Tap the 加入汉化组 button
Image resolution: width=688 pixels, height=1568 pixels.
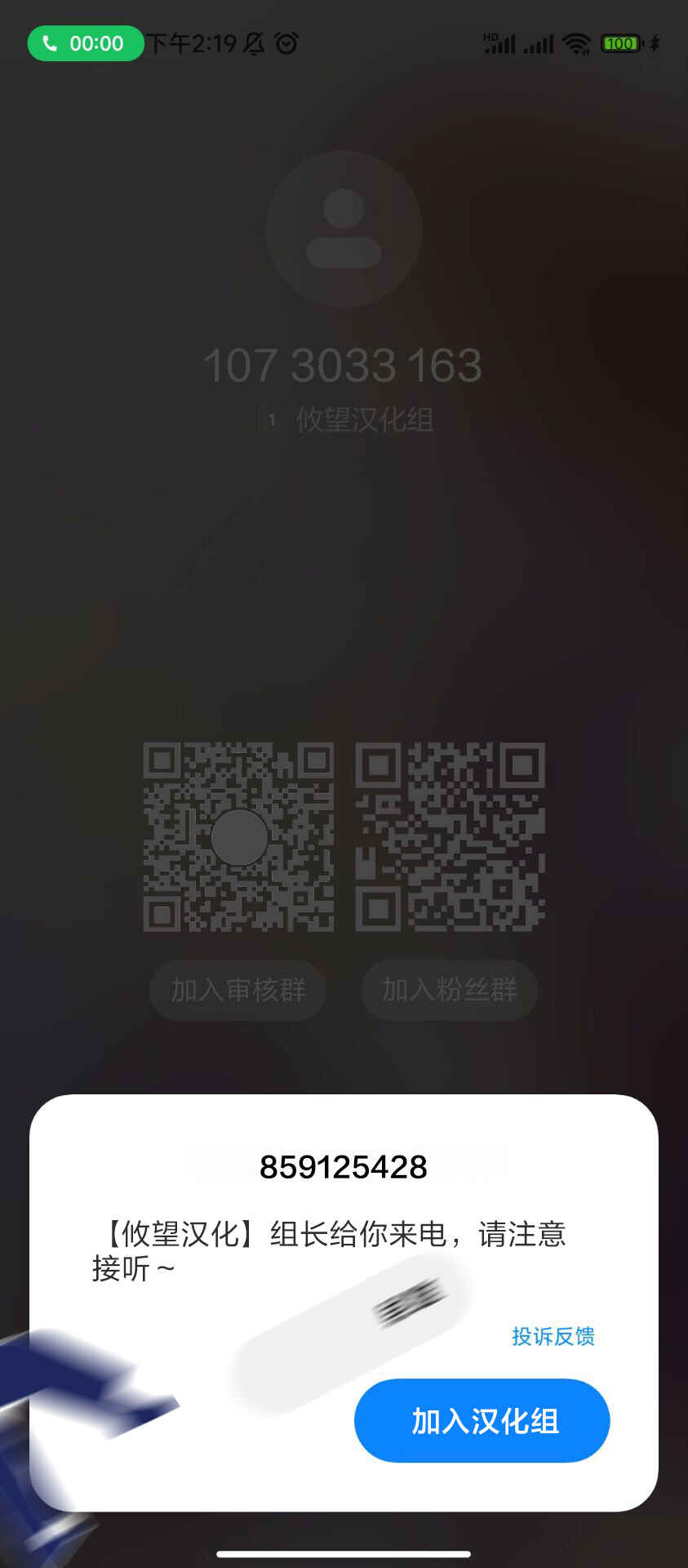(482, 1420)
